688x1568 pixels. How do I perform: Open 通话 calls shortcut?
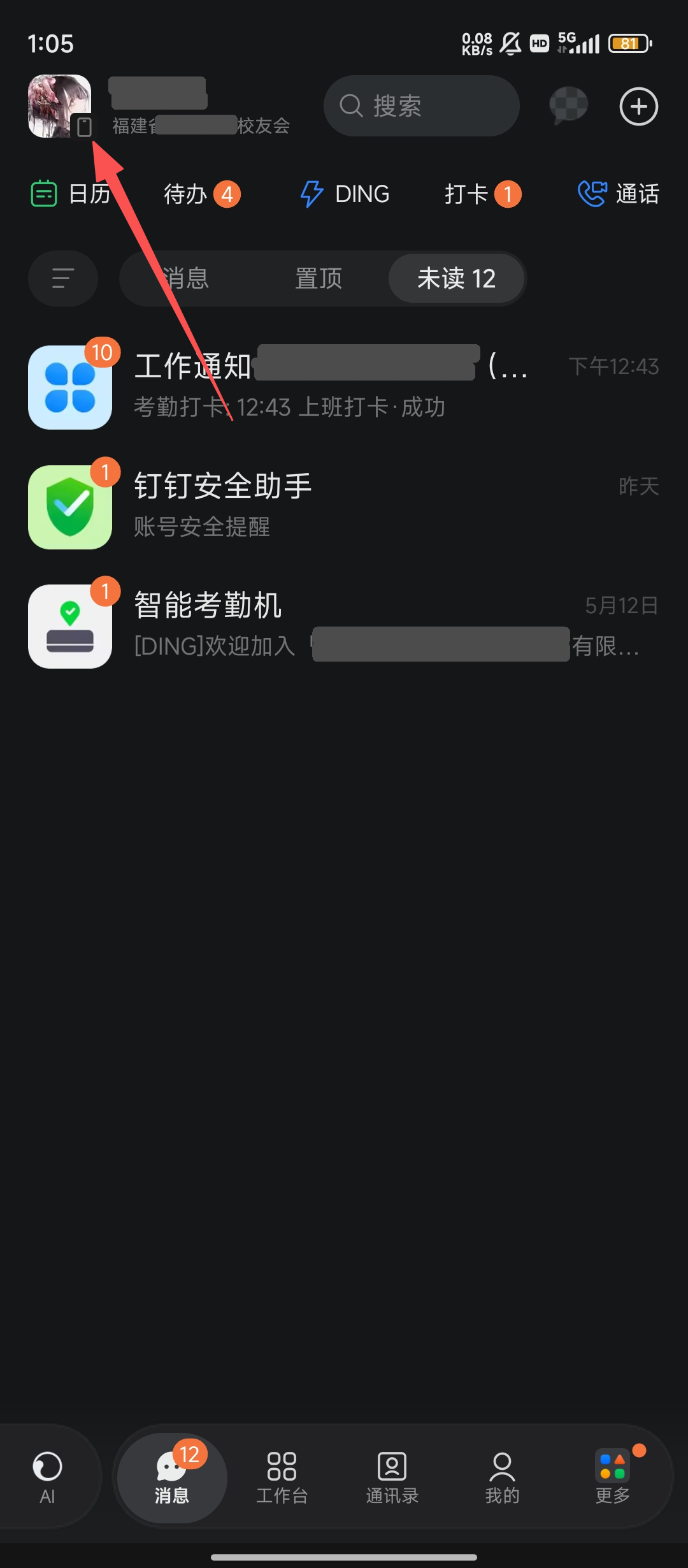tap(618, 194)
